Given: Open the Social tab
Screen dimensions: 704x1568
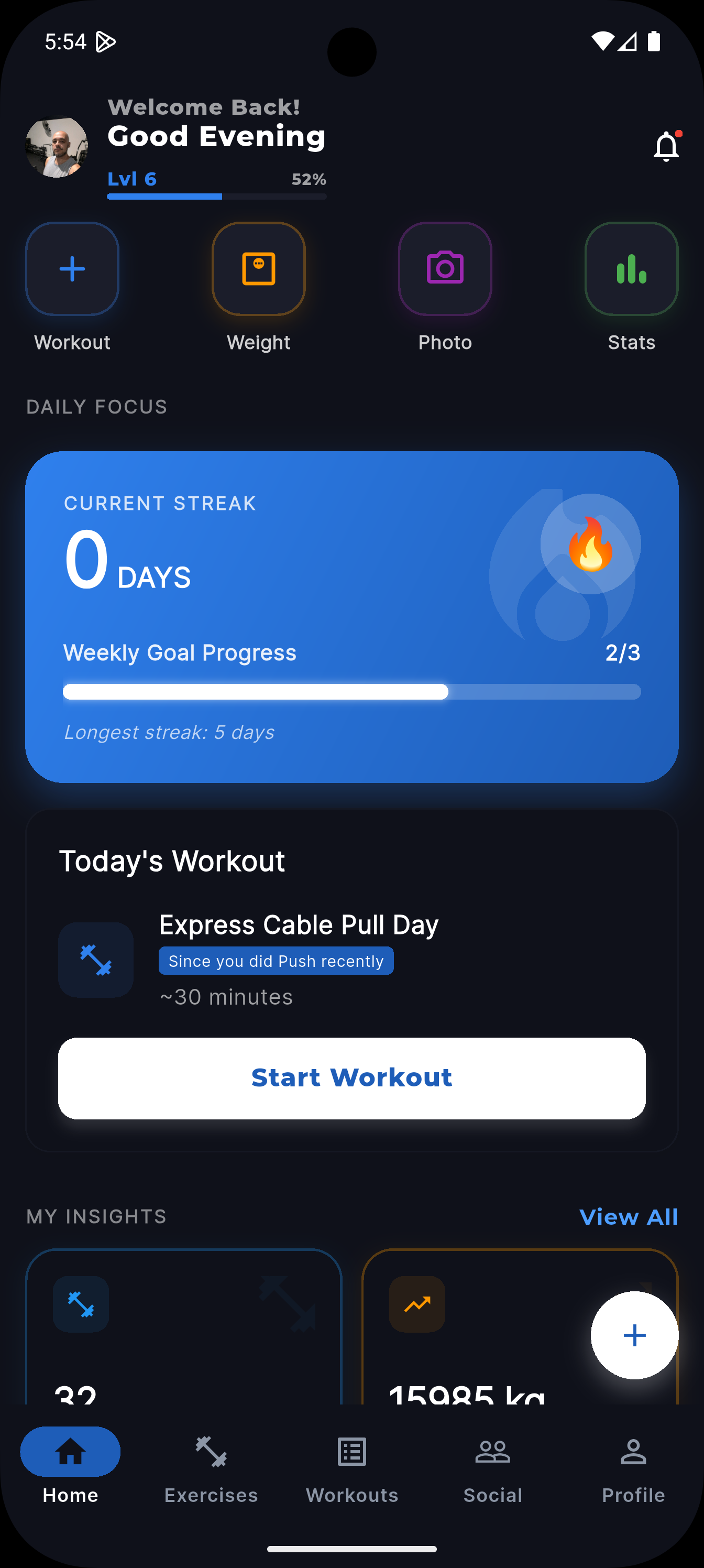Looking at the screenshot, I should [x=492, y=1467].
